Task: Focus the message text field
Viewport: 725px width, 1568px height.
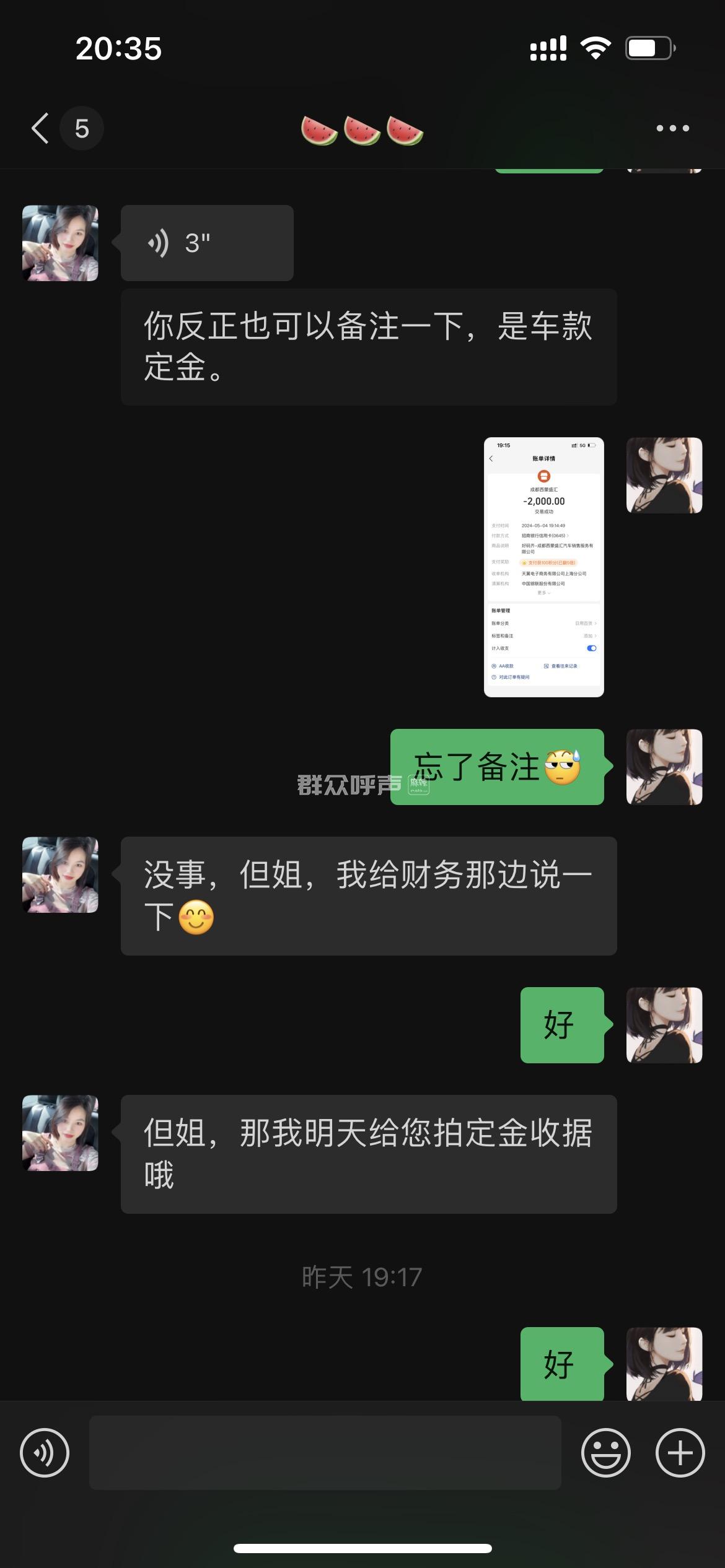Action: [325, 1453]
